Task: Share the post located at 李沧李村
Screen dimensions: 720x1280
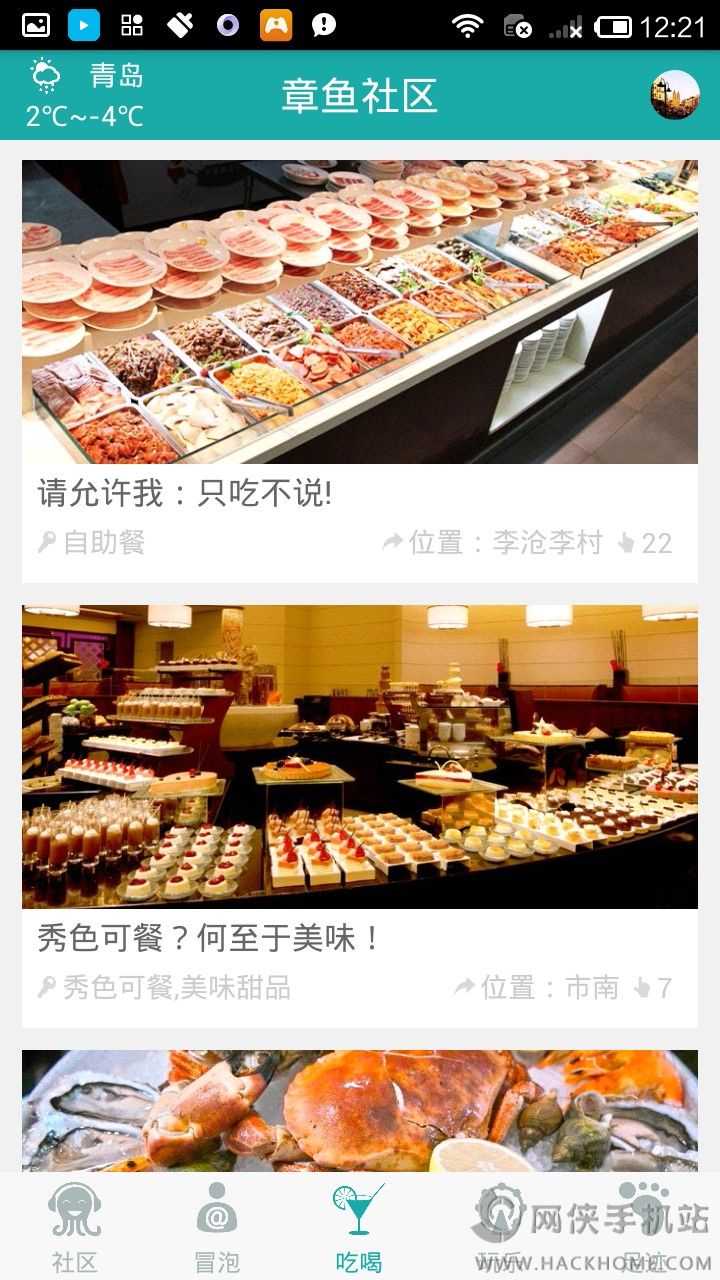Action: (x=393, y=543)
